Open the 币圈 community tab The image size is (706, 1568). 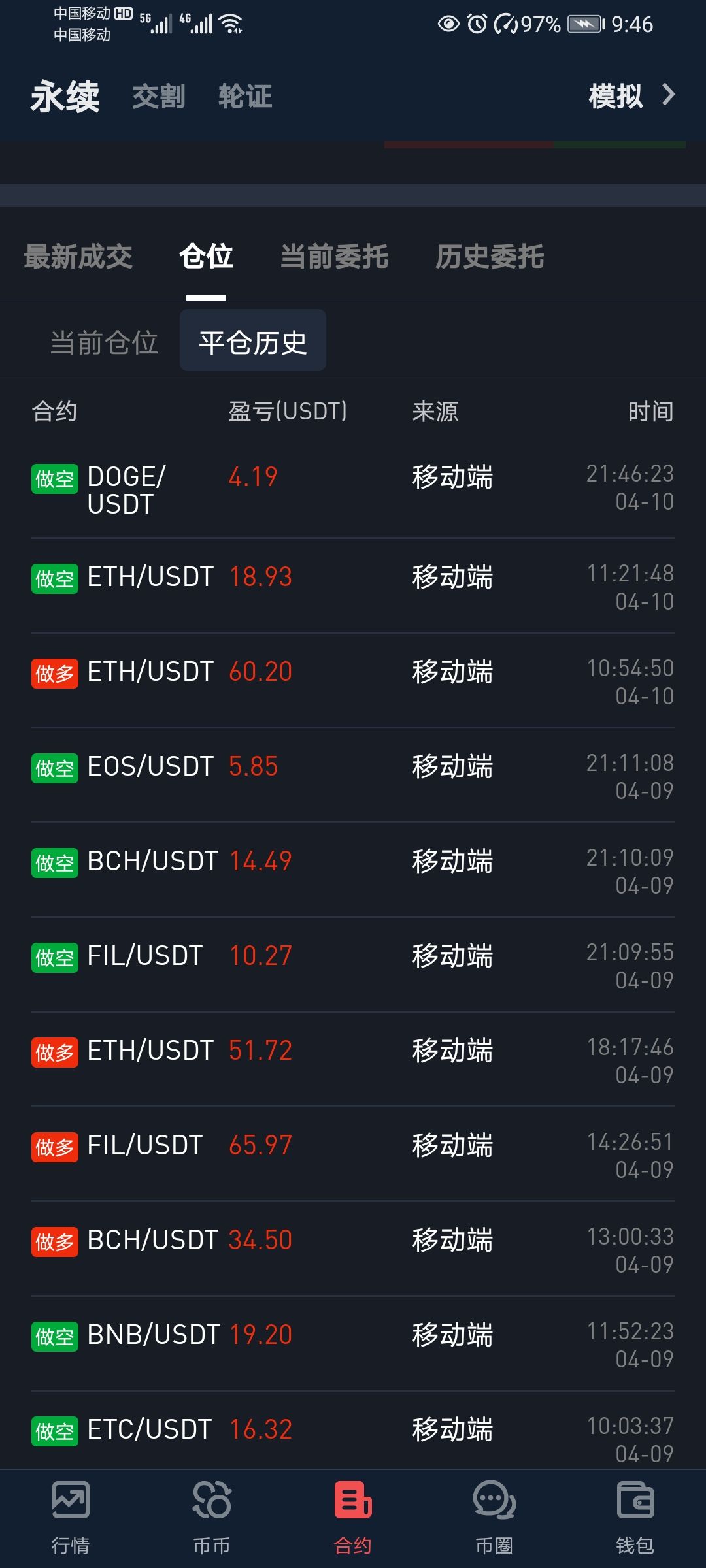click(x=494, y=1518)
